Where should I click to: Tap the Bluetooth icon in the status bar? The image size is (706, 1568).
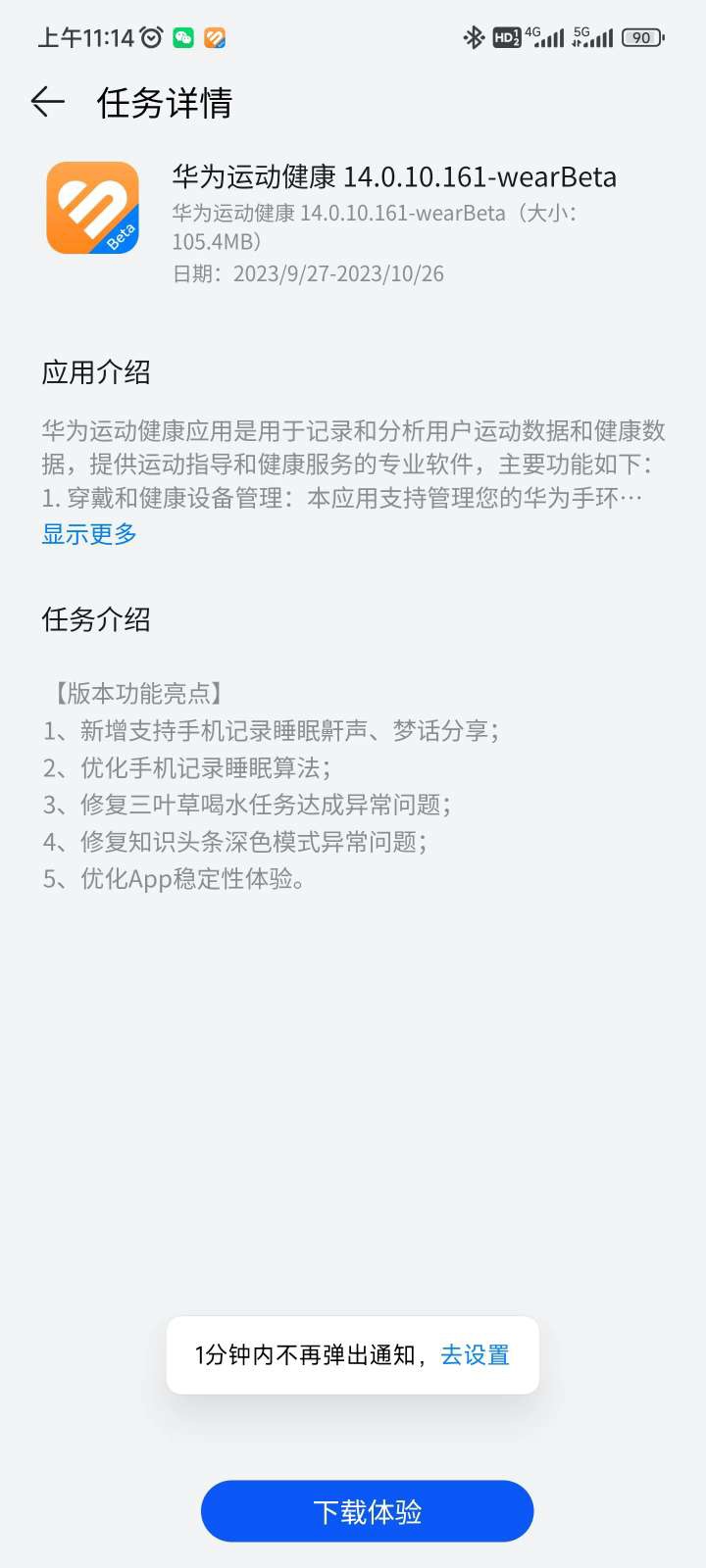pos(474,37)
